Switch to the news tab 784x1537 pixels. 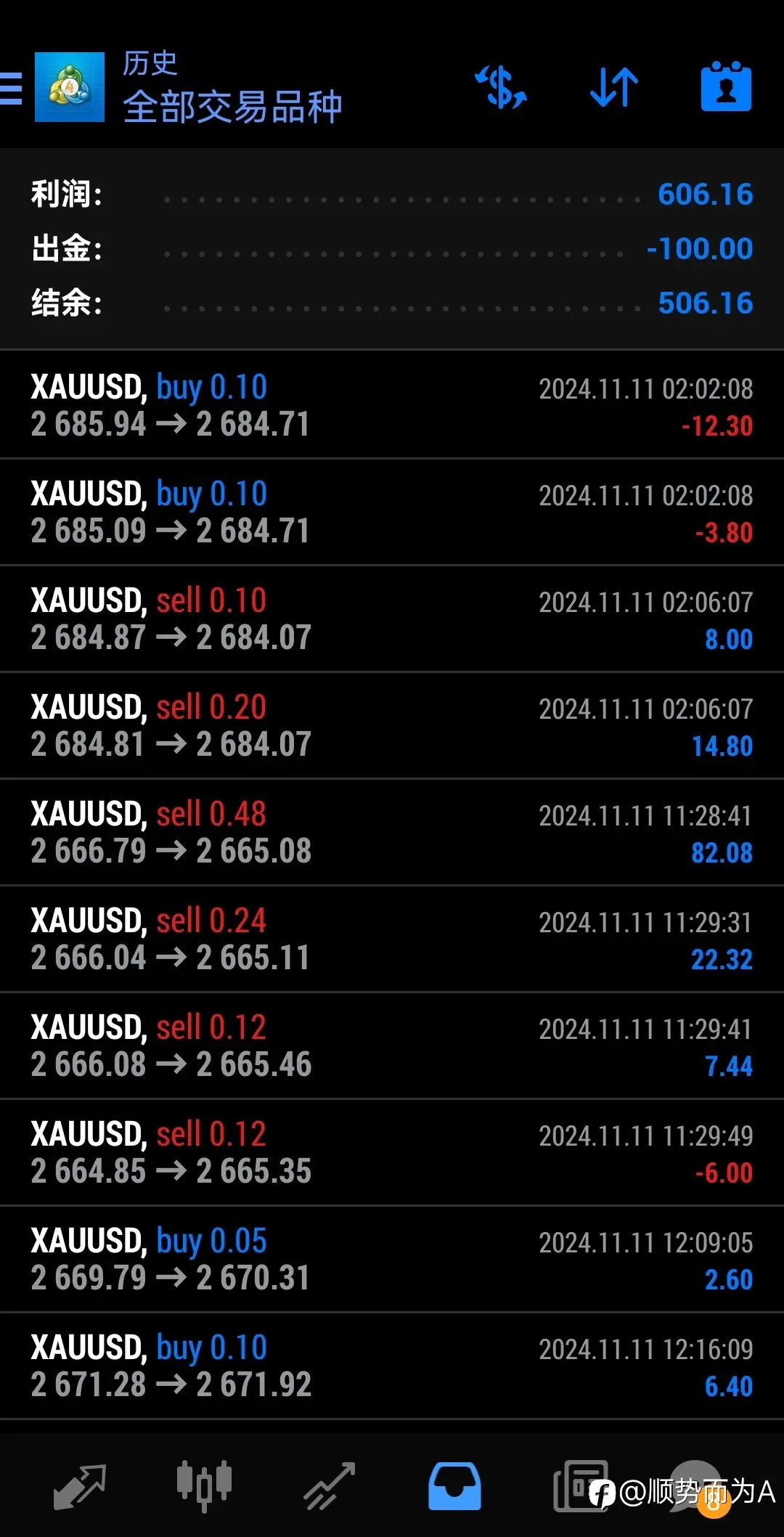tap(580, 1486)
